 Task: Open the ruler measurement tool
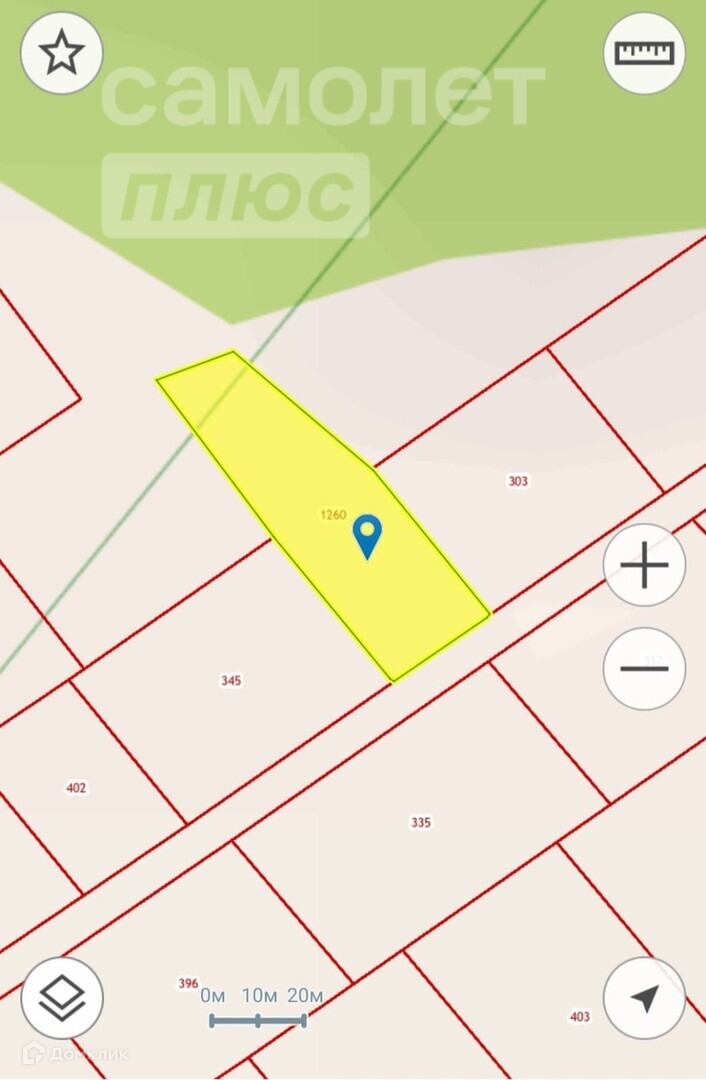click(644, 53)
